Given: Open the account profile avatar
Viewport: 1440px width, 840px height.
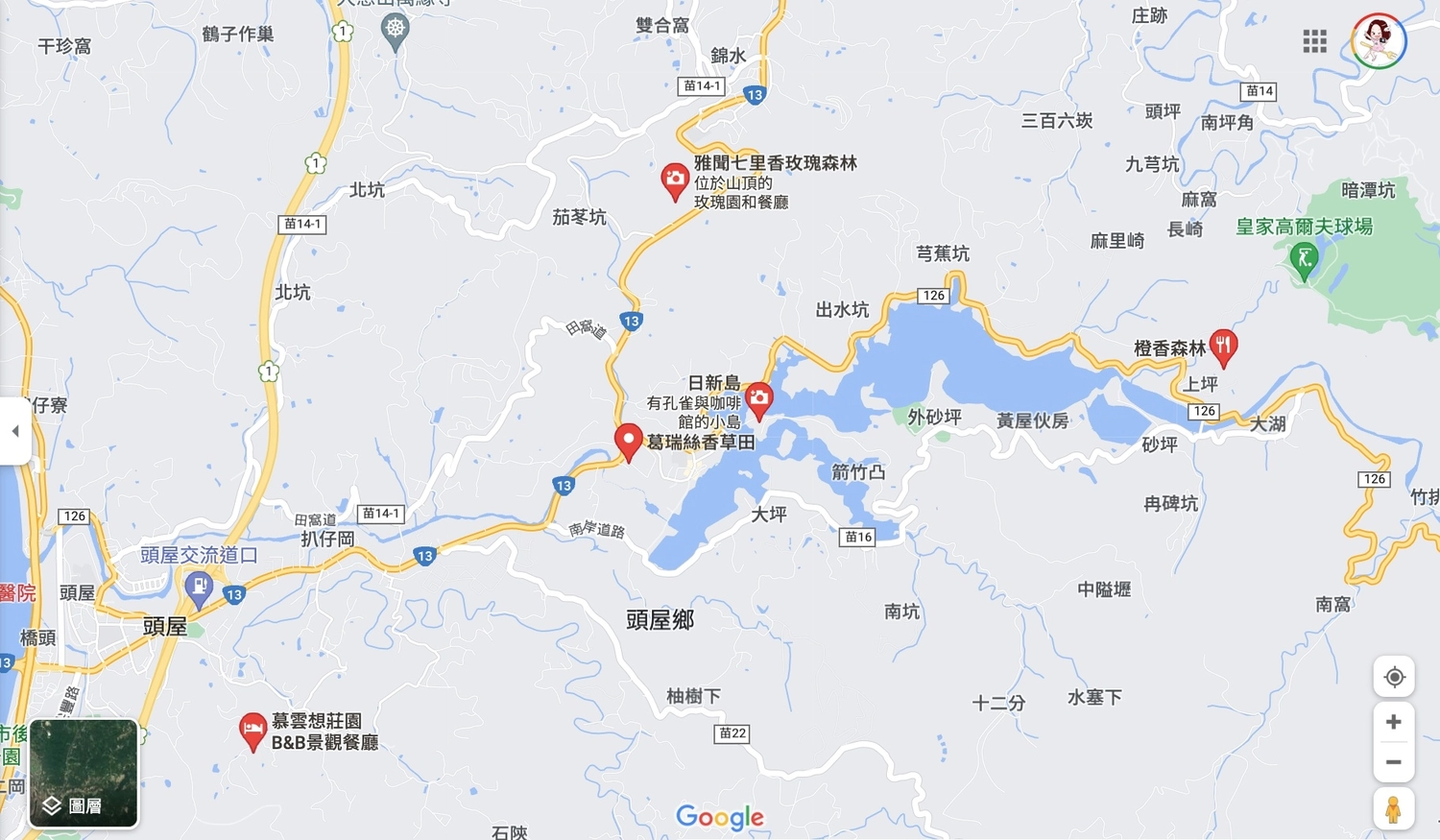Looking at the screenshot, I should tap(1378, 41).
